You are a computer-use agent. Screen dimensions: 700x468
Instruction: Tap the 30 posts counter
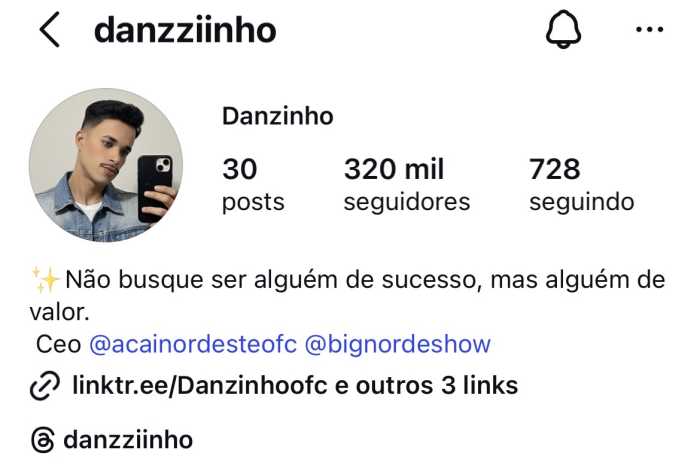252,184
